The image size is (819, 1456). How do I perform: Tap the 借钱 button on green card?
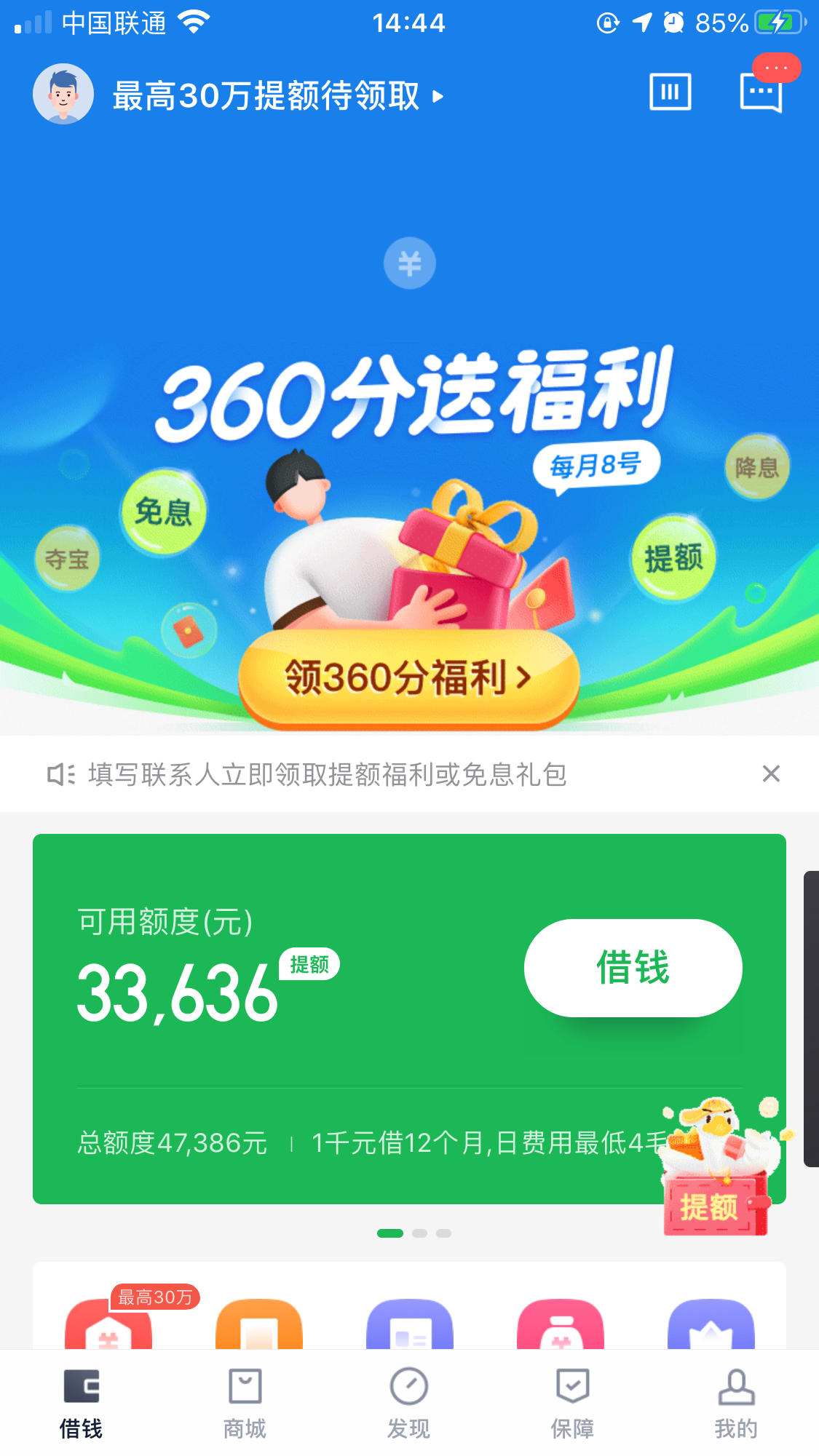[x=633, y=968]
